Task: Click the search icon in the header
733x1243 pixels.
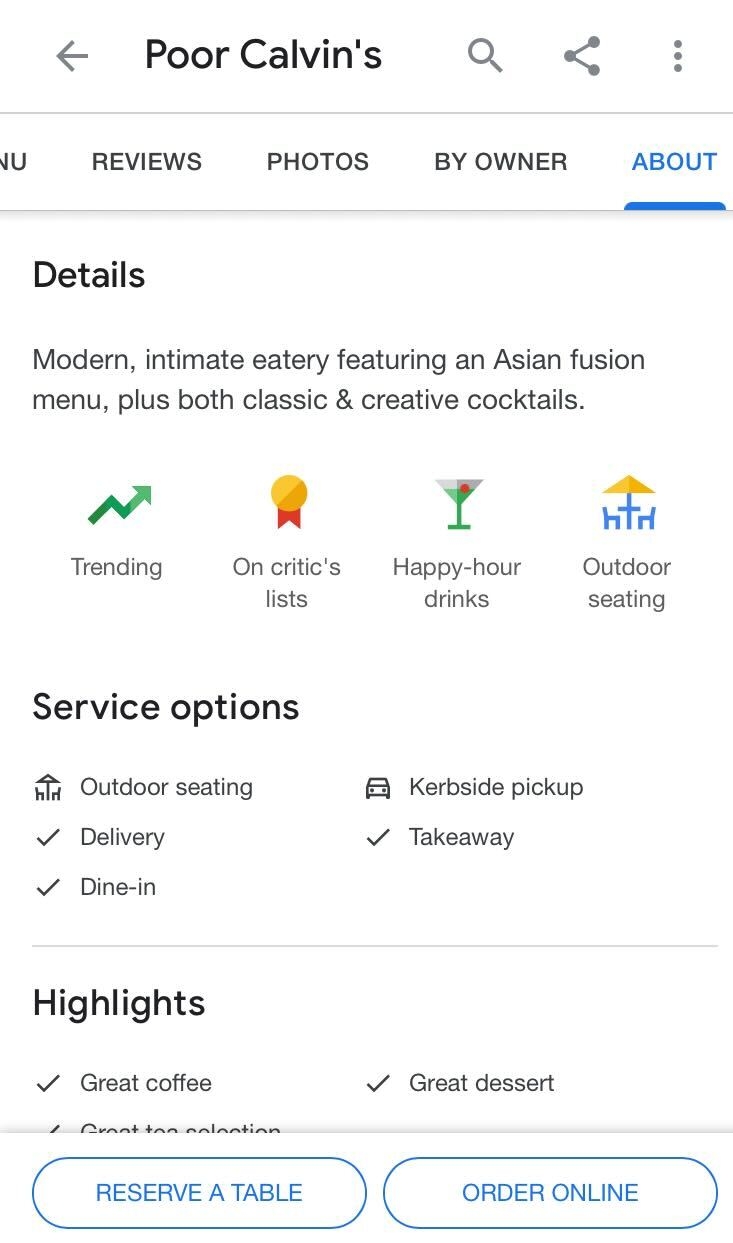Action: point(485,56)
